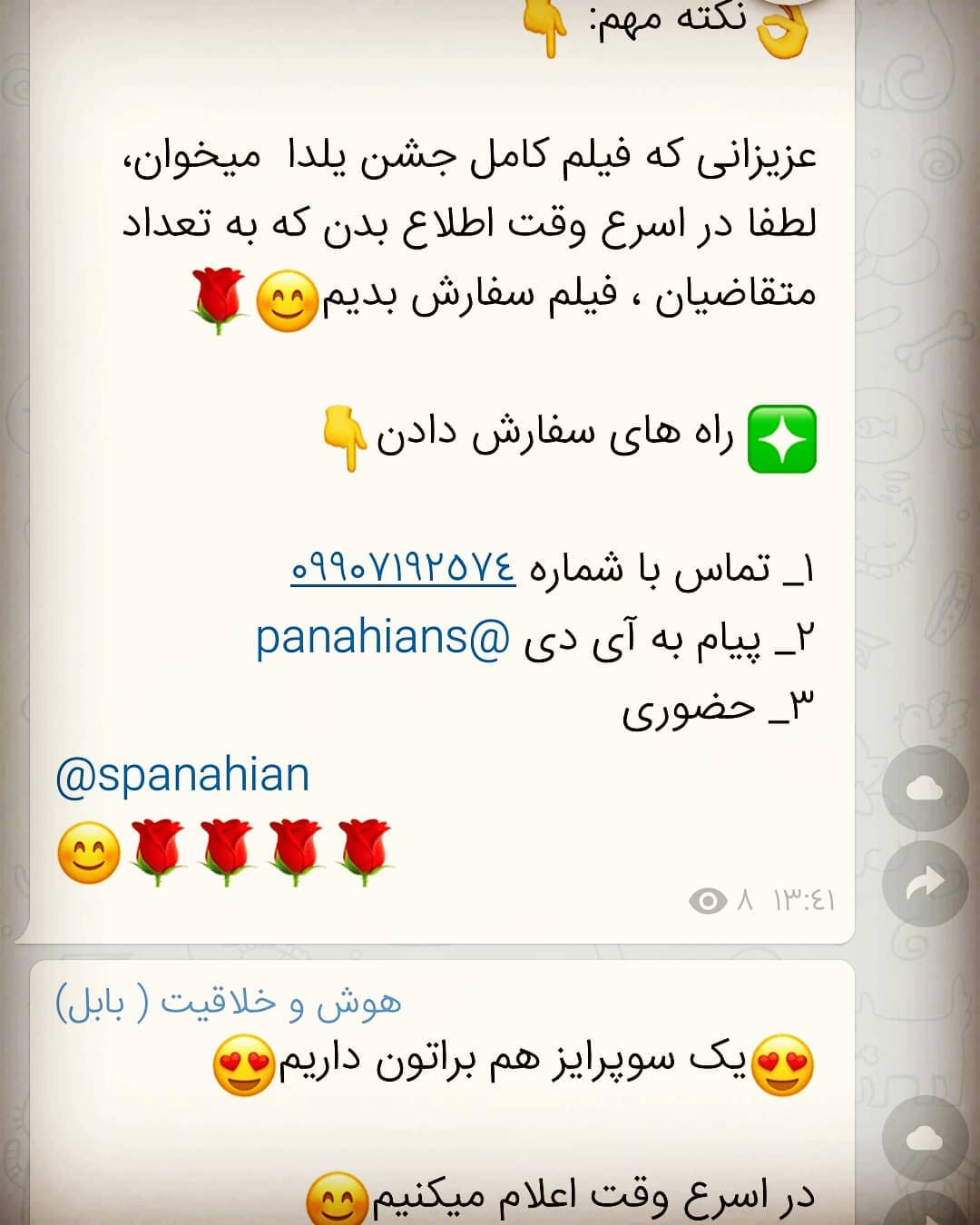Open the @panahians ID link
This screenshot has width=980, height=1225.
click(x=381, y=637)
